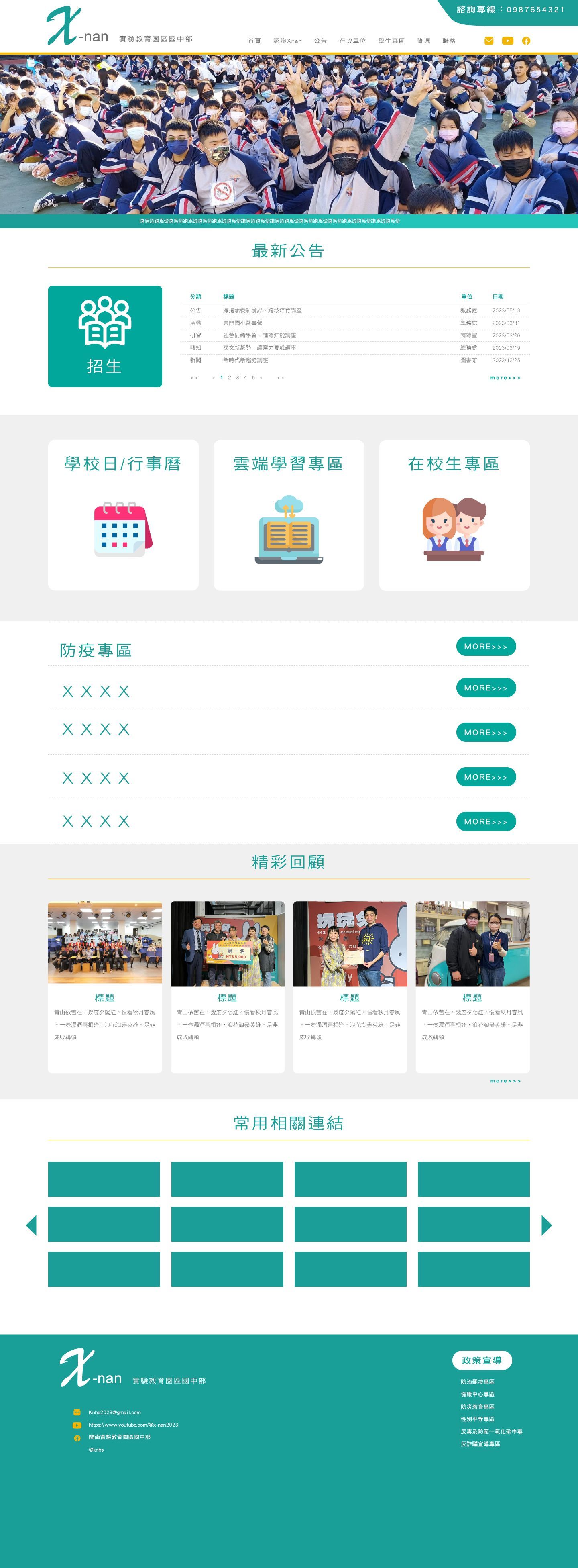The width and height of the screenshot is (578, 1568).
Task: Open the 學校日/行事曆 card
Action: tap(124, 515)
